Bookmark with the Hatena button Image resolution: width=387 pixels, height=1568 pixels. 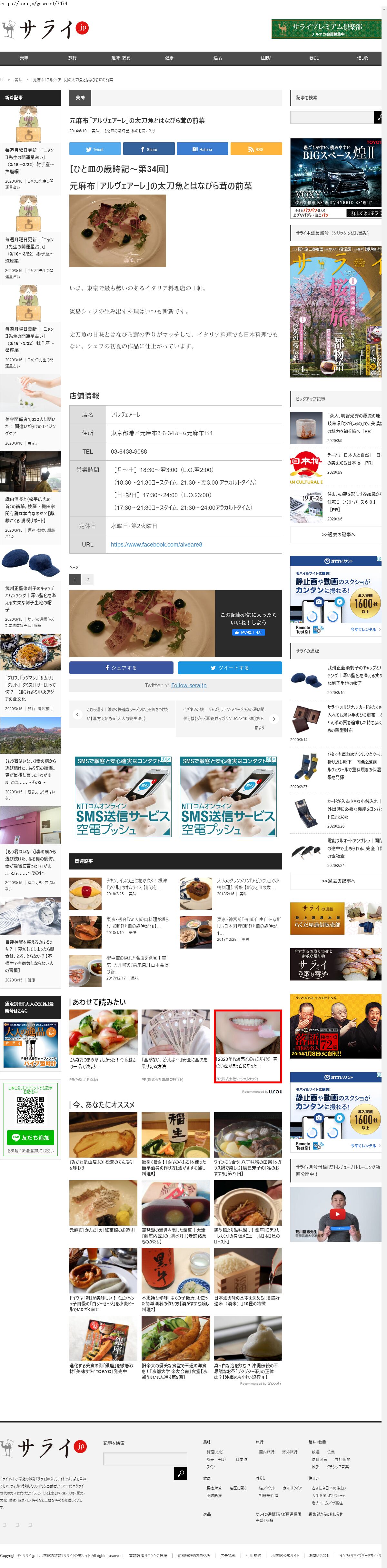tap(202, 149)
